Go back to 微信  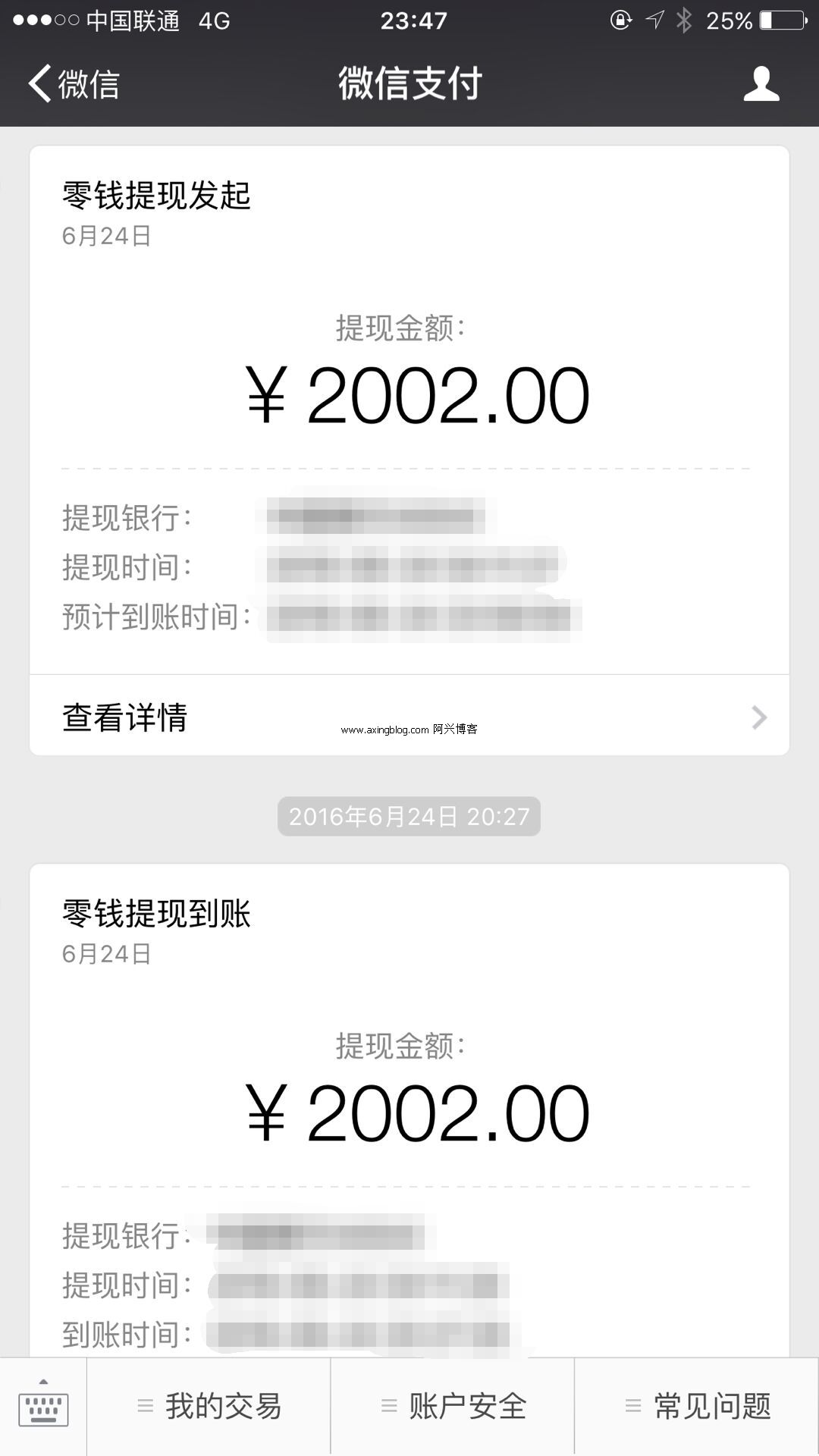tap(74, 83)
